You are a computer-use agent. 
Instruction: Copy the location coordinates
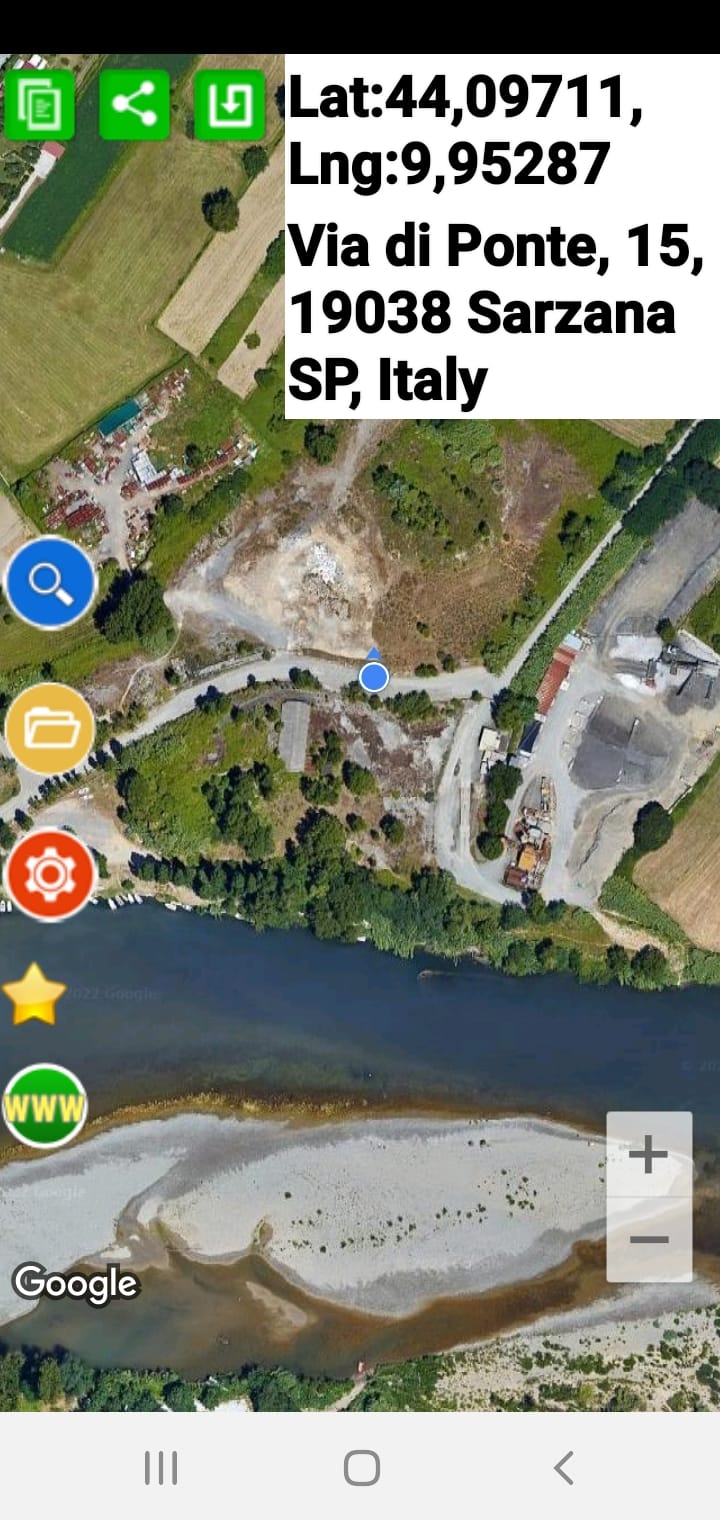[39, 105]
